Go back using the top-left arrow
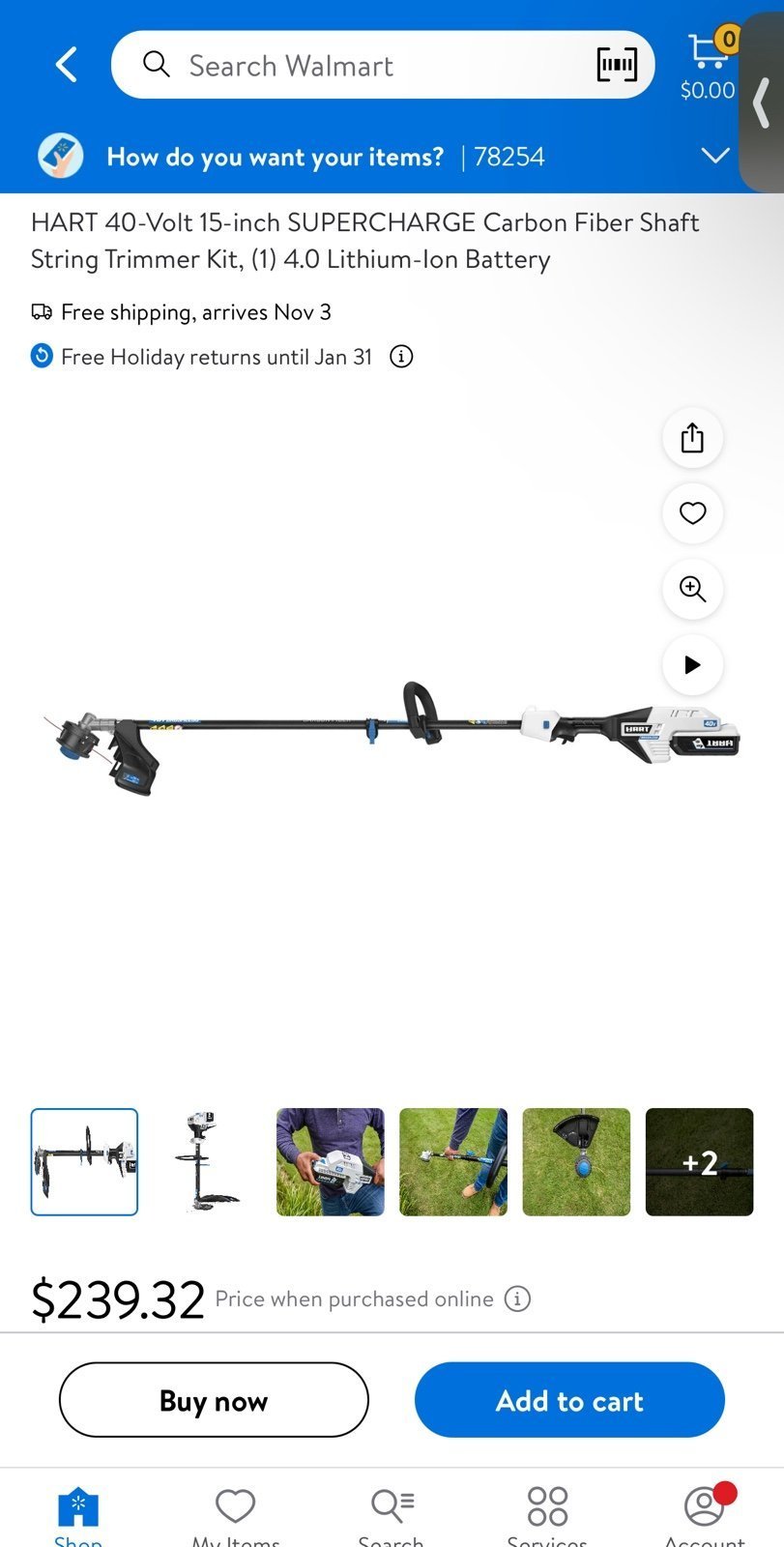The image size is (784, 1547). coord(66,65)
